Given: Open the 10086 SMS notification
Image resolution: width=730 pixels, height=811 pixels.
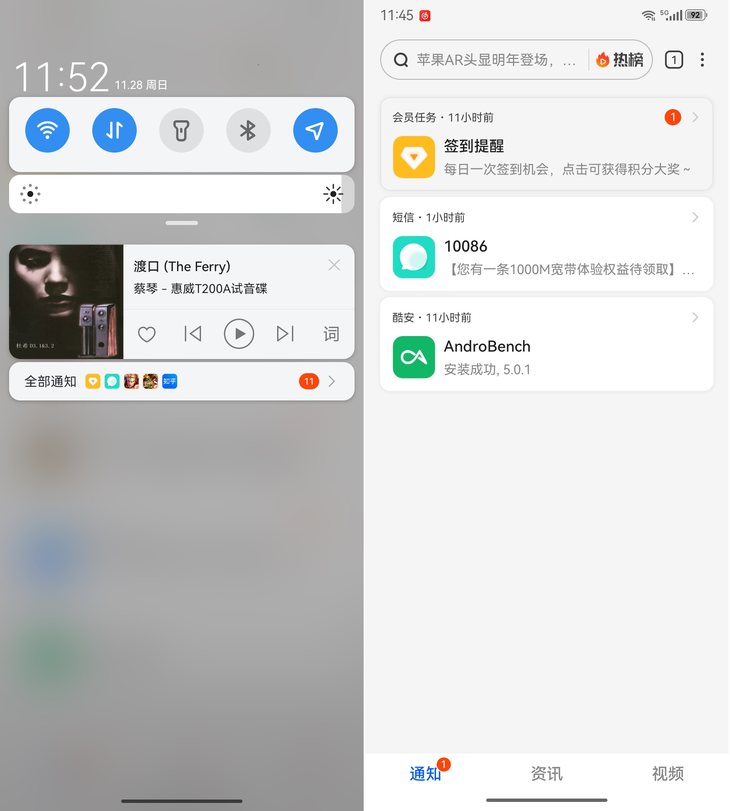Looking at the screenshot, I should coord(546,245).
